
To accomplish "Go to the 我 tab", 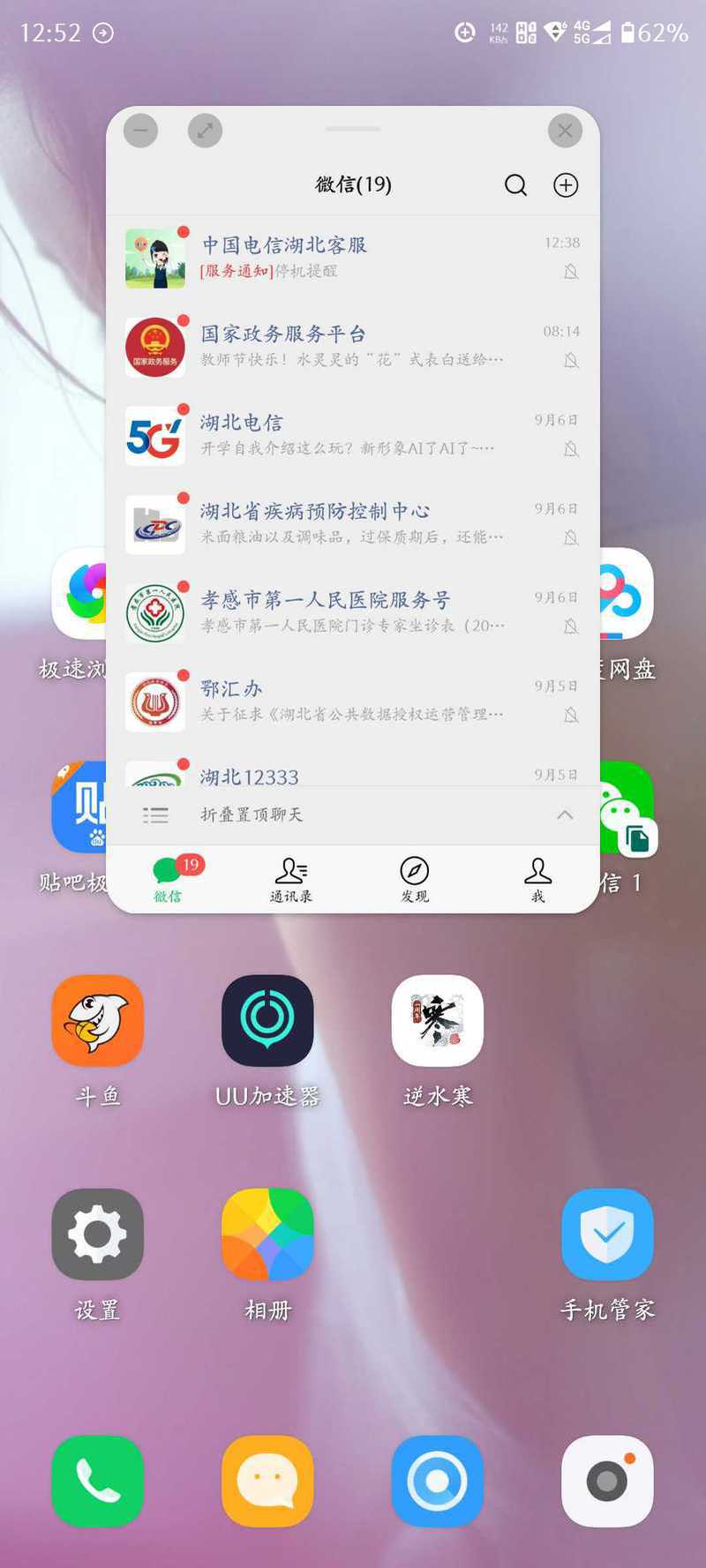I will [x=537, y=880].
